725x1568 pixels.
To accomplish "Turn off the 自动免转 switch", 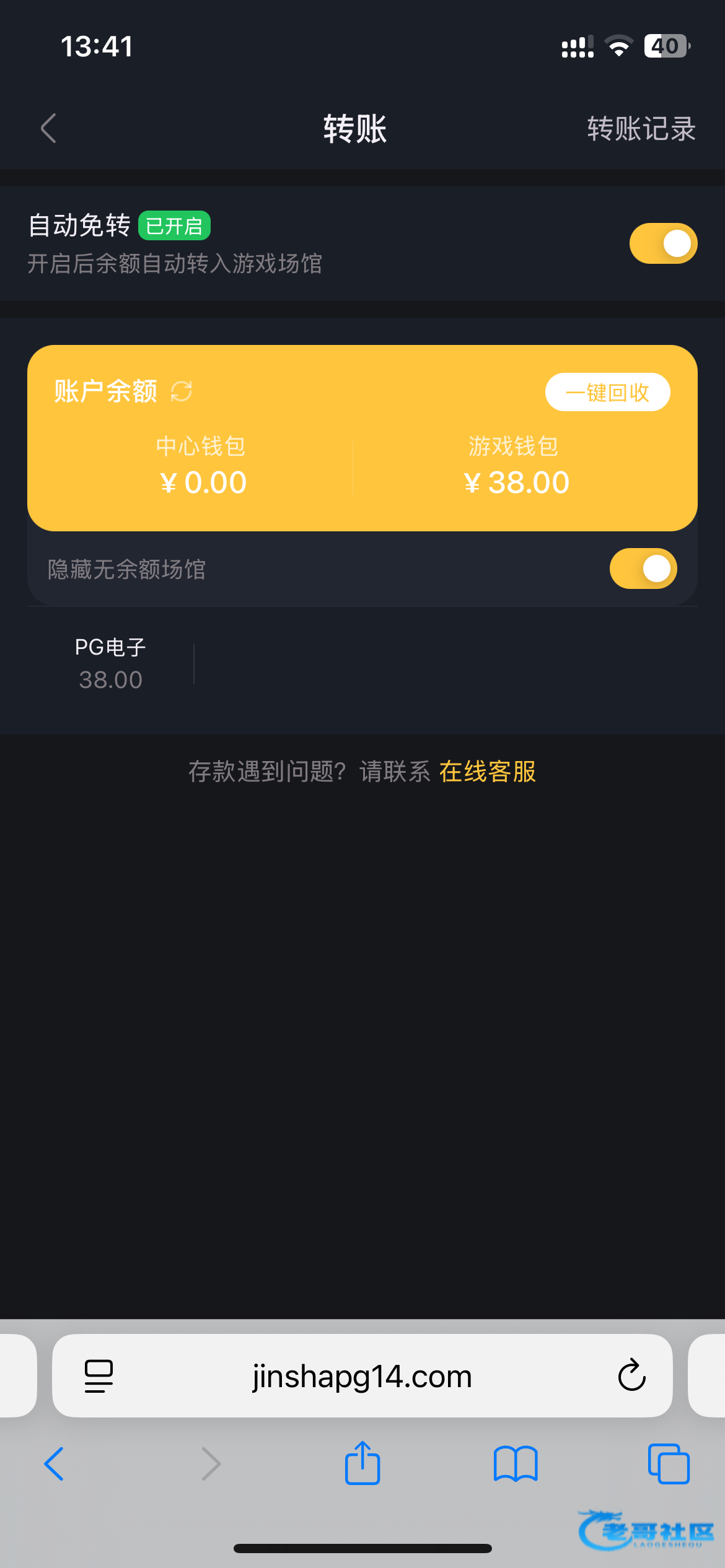I will (662, 243).
